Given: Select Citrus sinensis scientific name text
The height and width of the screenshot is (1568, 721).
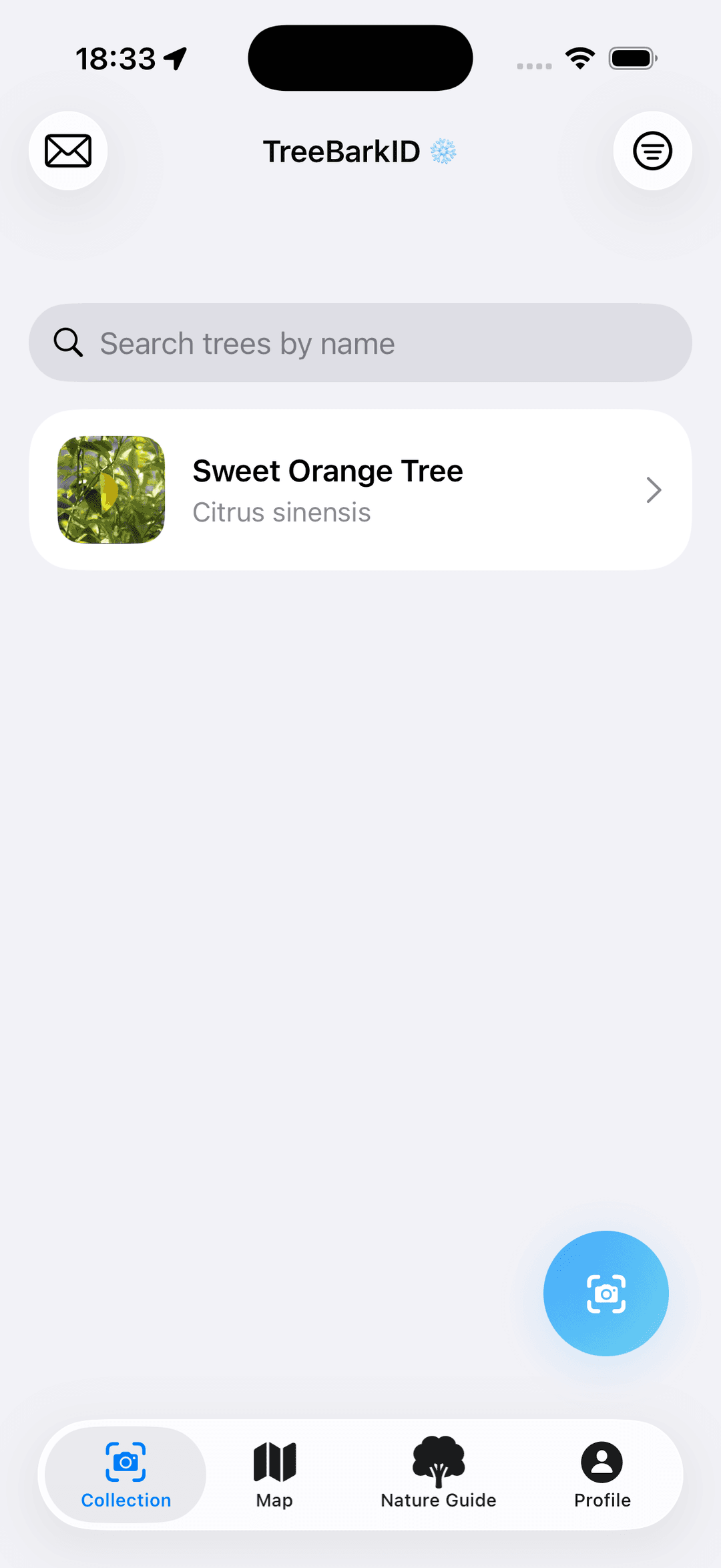Looking at the screenshot, I should click(282, 512).
